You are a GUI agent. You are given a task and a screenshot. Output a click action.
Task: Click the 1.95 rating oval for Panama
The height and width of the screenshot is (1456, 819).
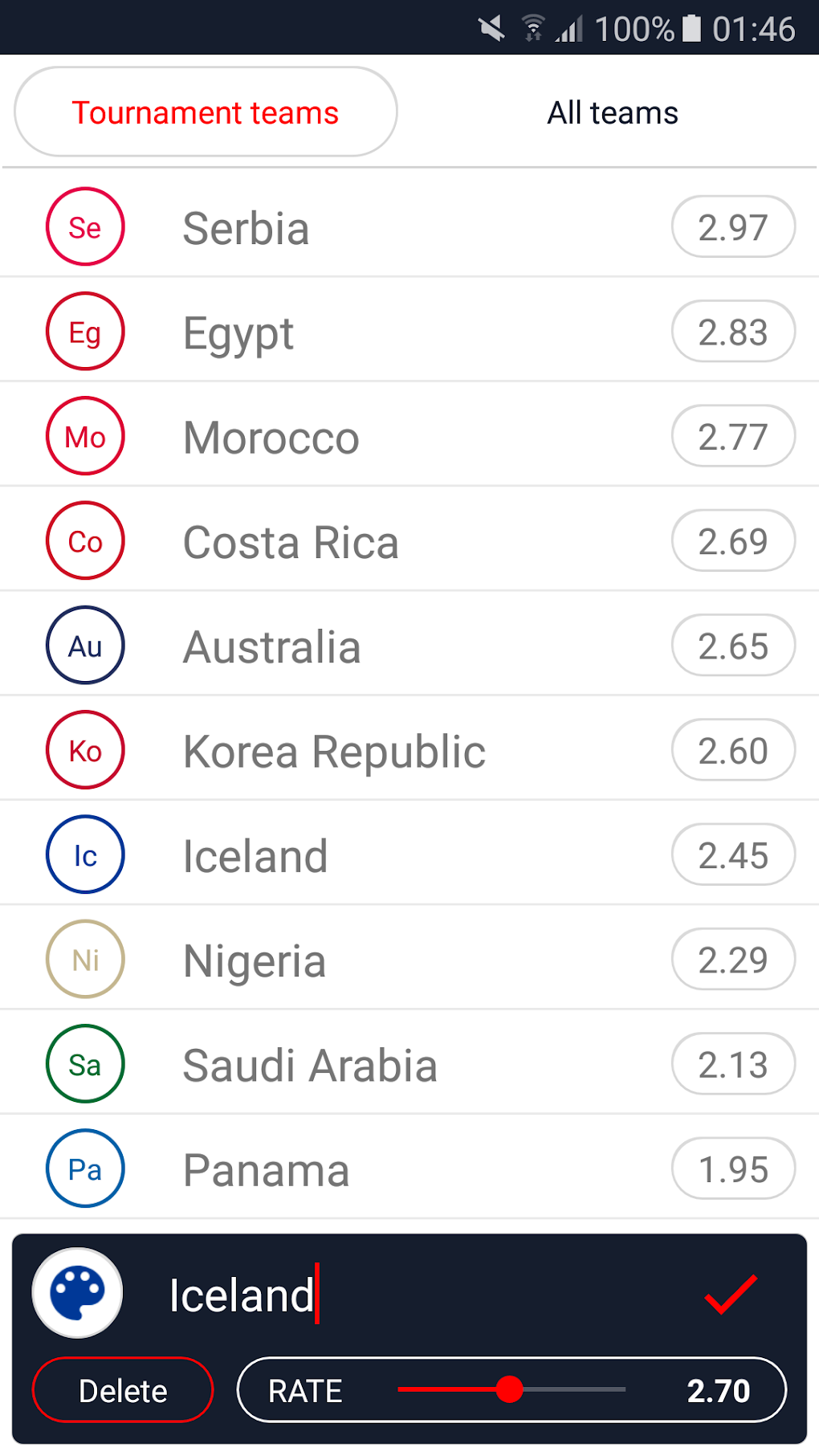click(x=732, y=1168)
